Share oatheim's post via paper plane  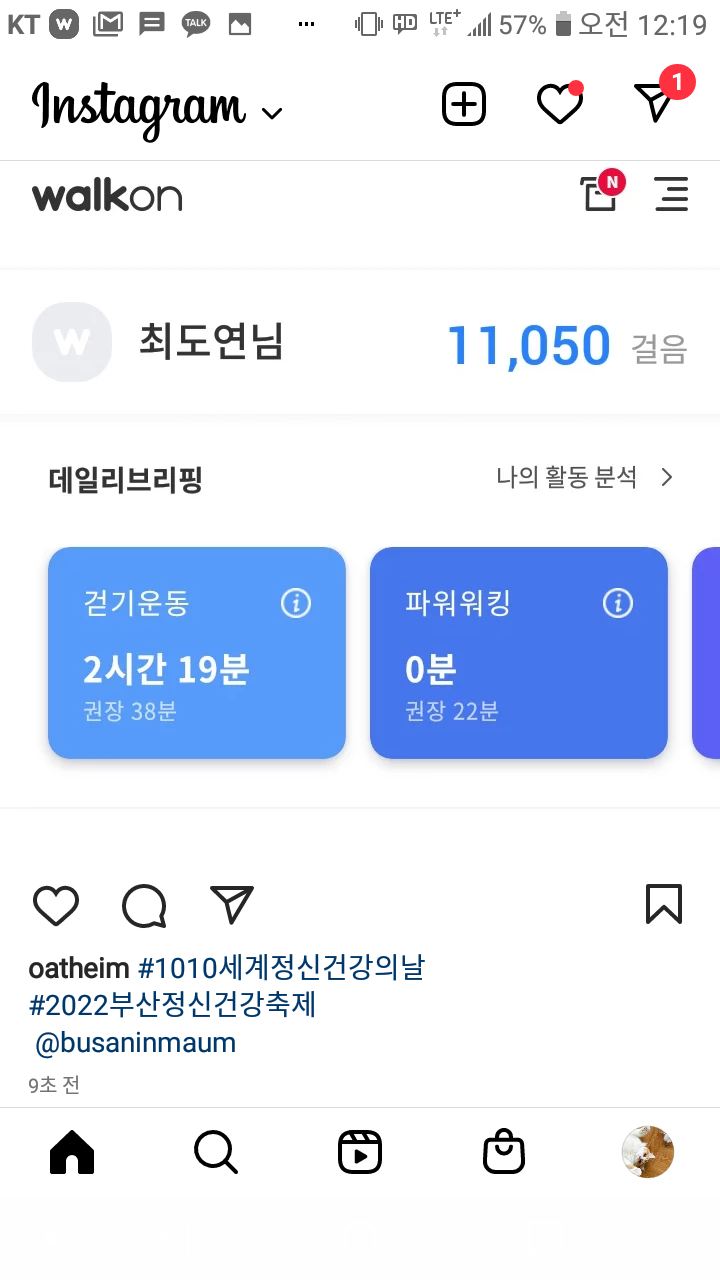point(232,905)
